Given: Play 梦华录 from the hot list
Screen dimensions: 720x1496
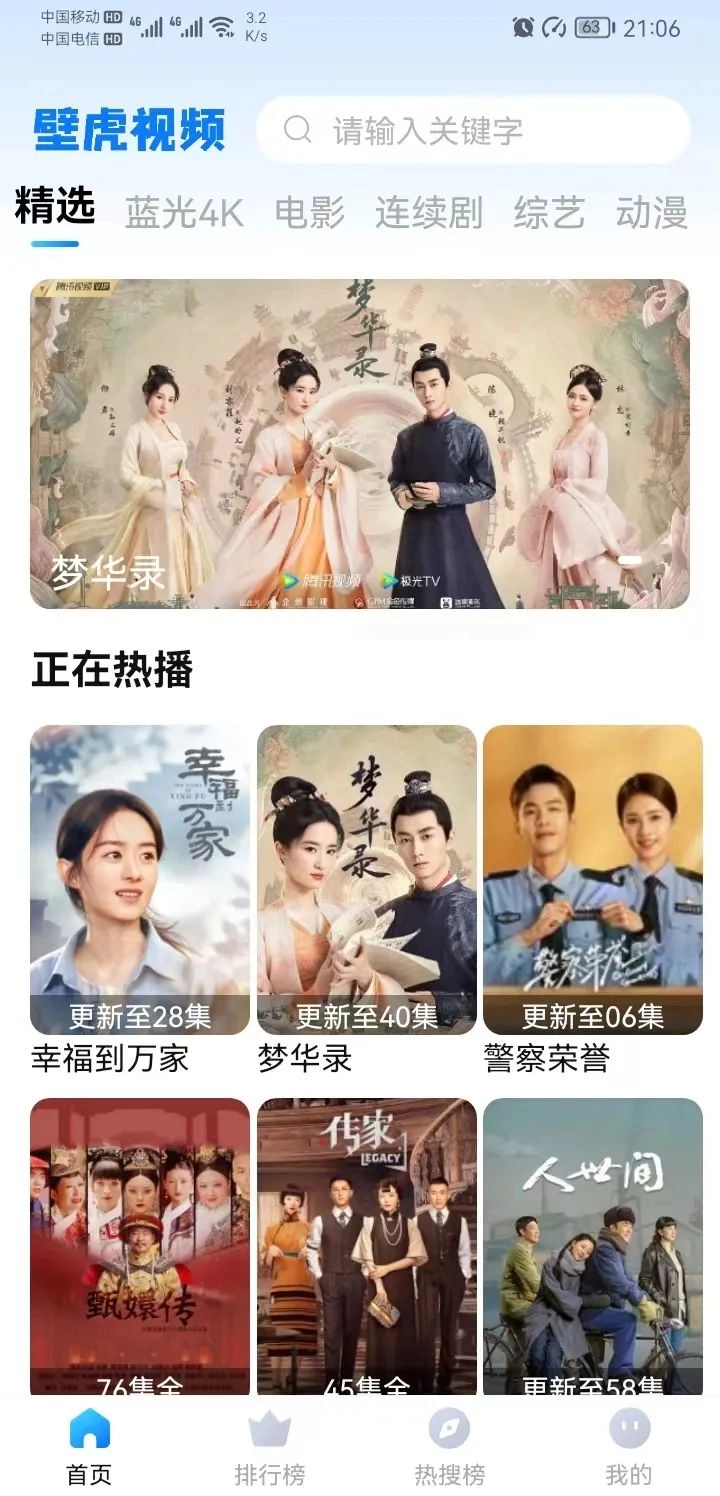Looking at the screenshot, I should [367, 880].
